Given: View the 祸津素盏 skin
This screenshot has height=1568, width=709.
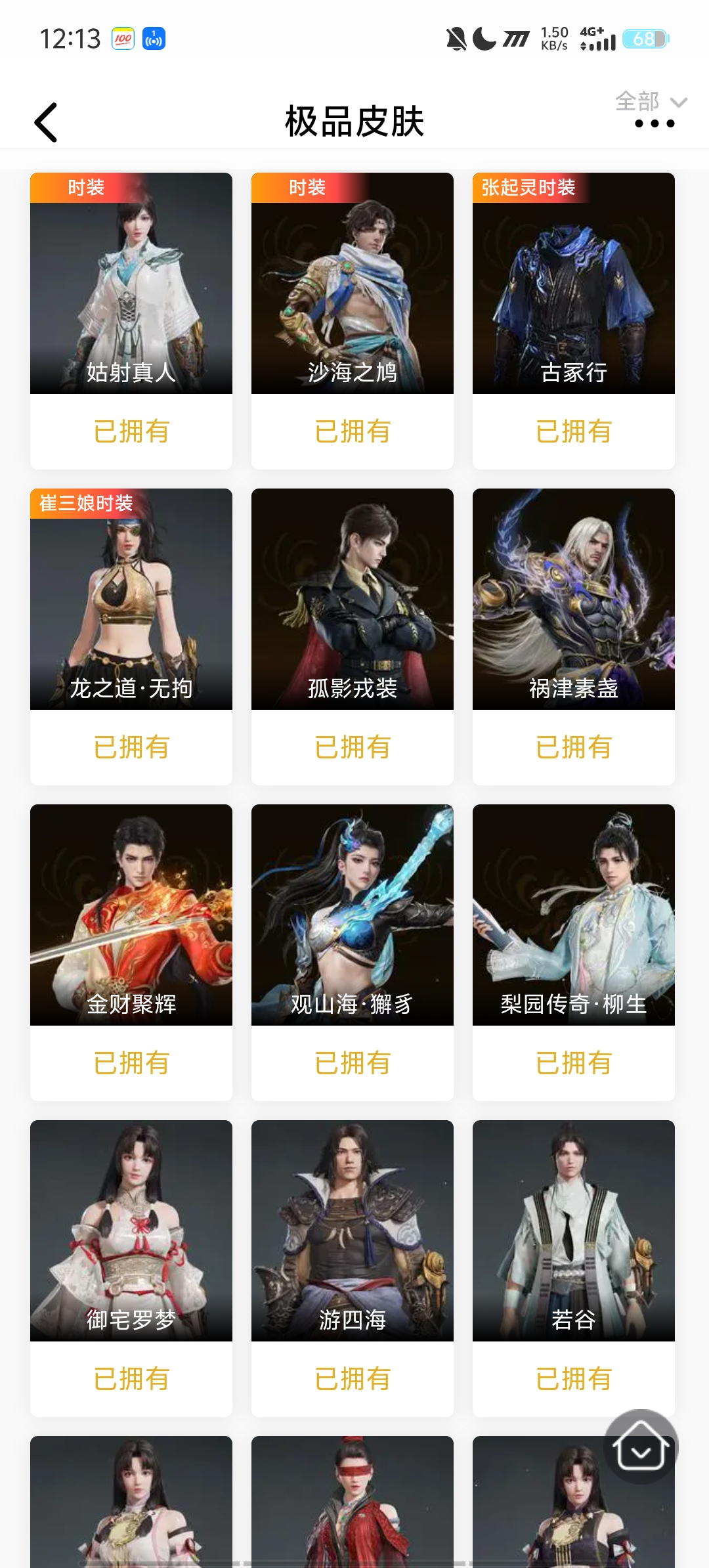Looking at the screenshot, I should (x=574, y=636).
